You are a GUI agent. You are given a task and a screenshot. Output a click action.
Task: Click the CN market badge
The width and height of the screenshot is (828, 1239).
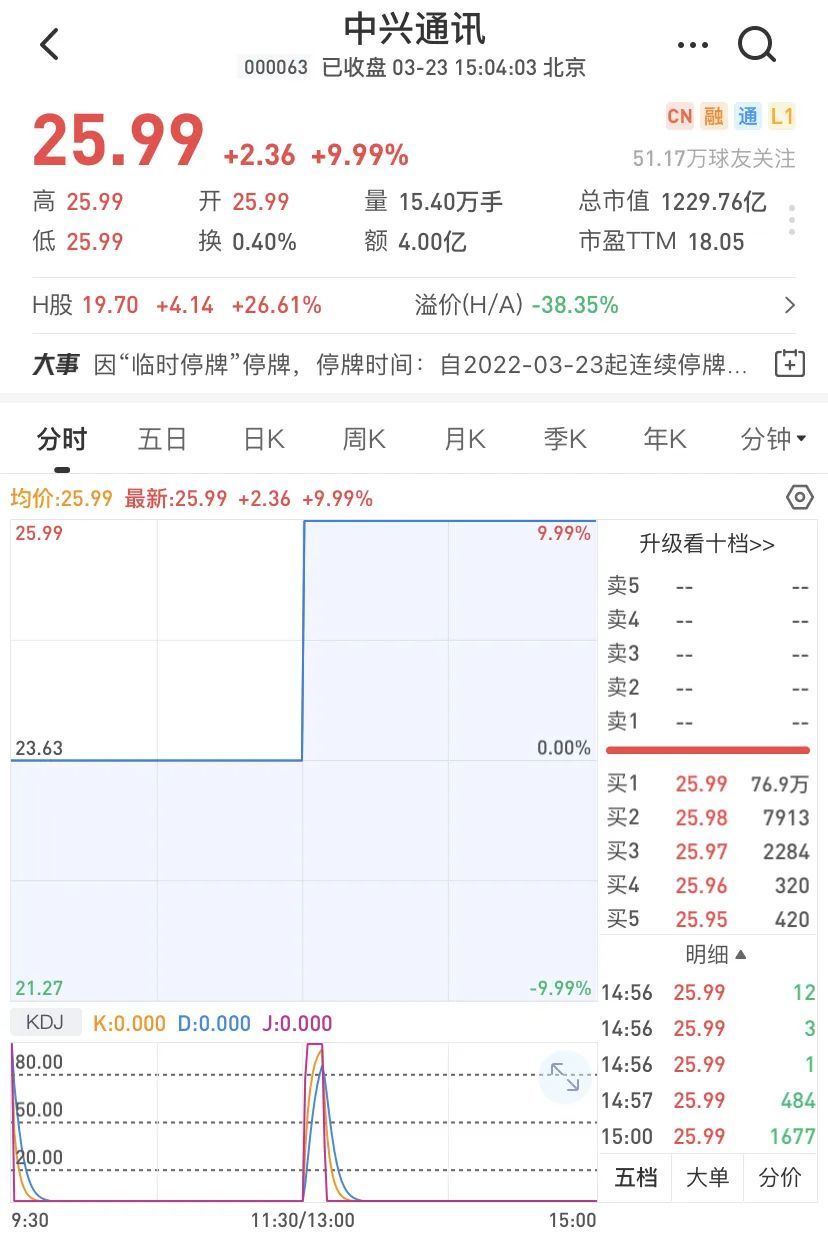coord(679,117)
